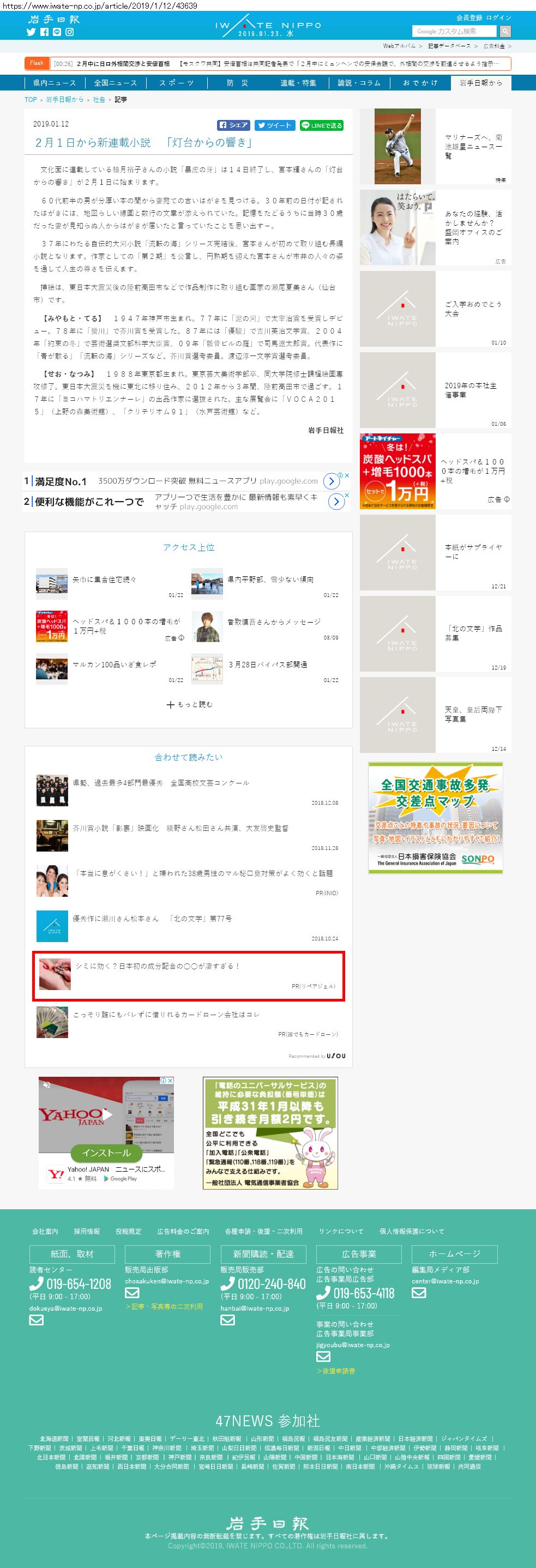
Task: Open the マリナーズへ、菊池雄星 news card
Action: click(435, 147)
